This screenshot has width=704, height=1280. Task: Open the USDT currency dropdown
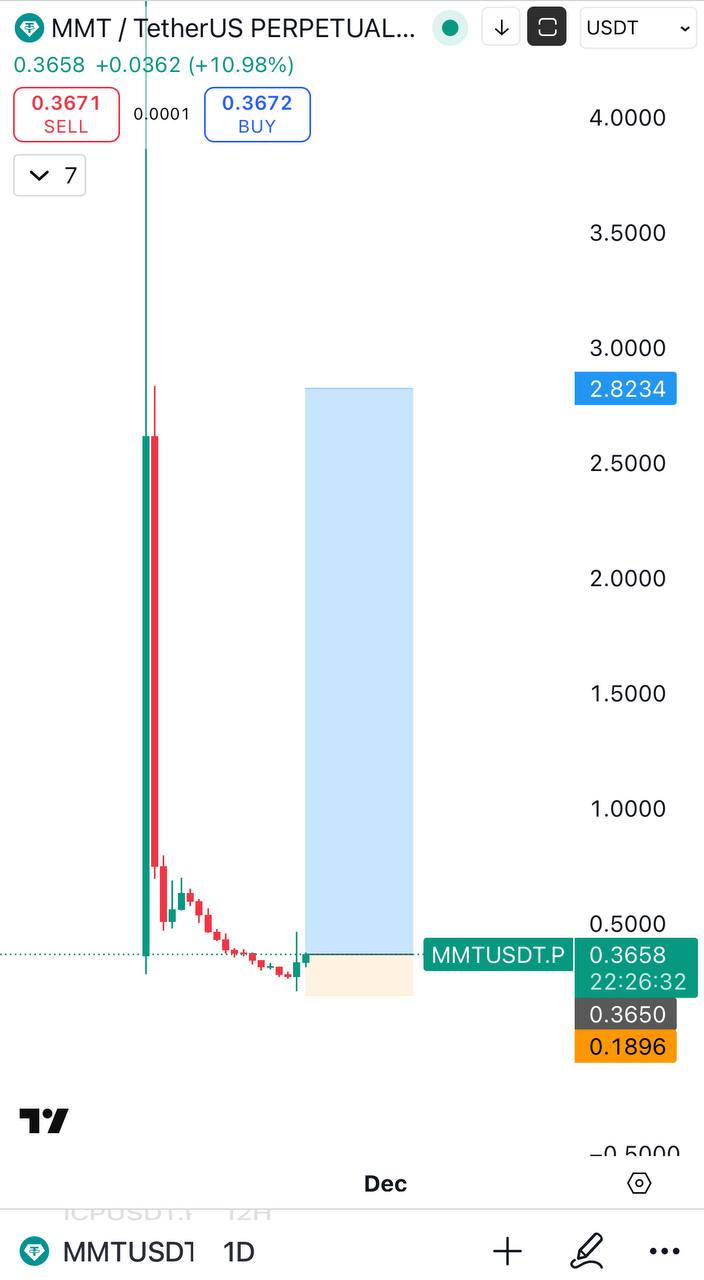point(639,28)
